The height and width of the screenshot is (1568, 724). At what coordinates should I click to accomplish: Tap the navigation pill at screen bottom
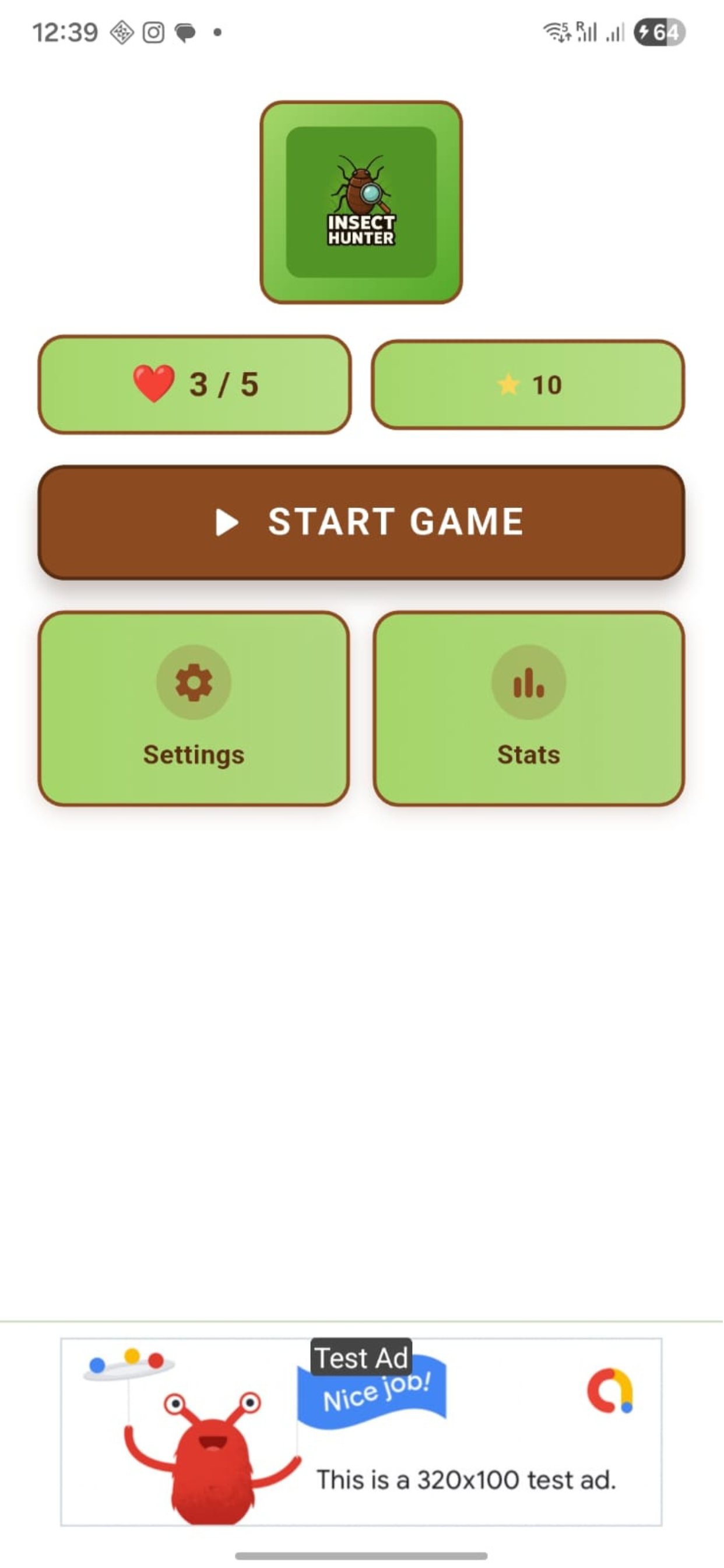pos(362,1556)
